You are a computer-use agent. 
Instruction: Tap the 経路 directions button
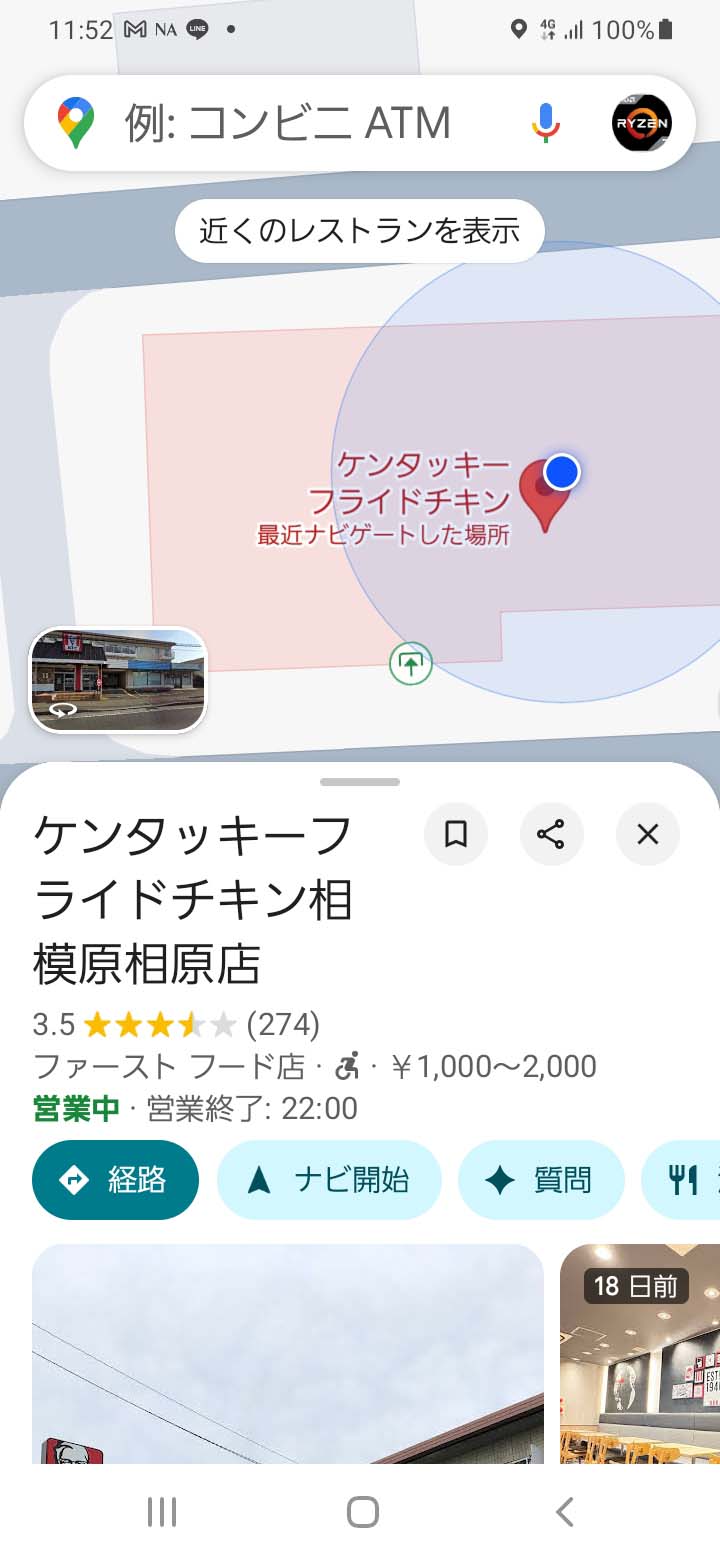point(115,1180)
